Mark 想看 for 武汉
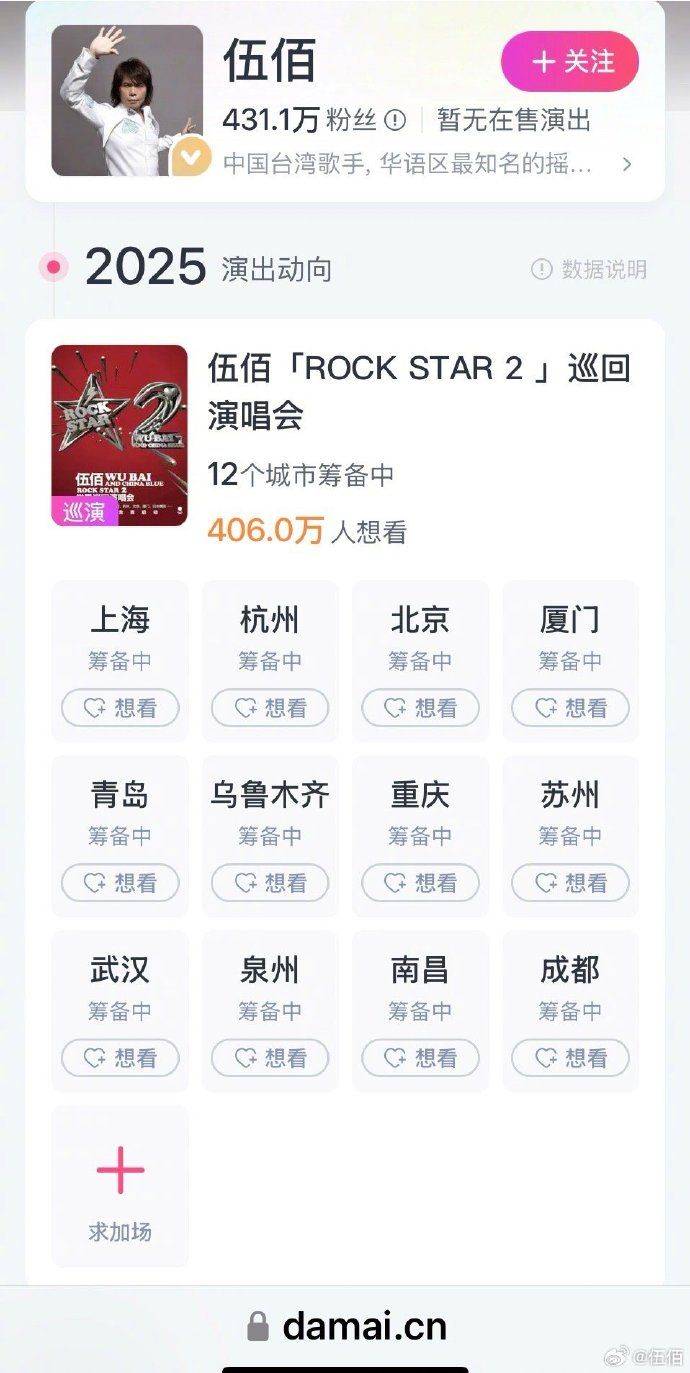This screenshot has width=690, height=1373. pos(120,1058)
